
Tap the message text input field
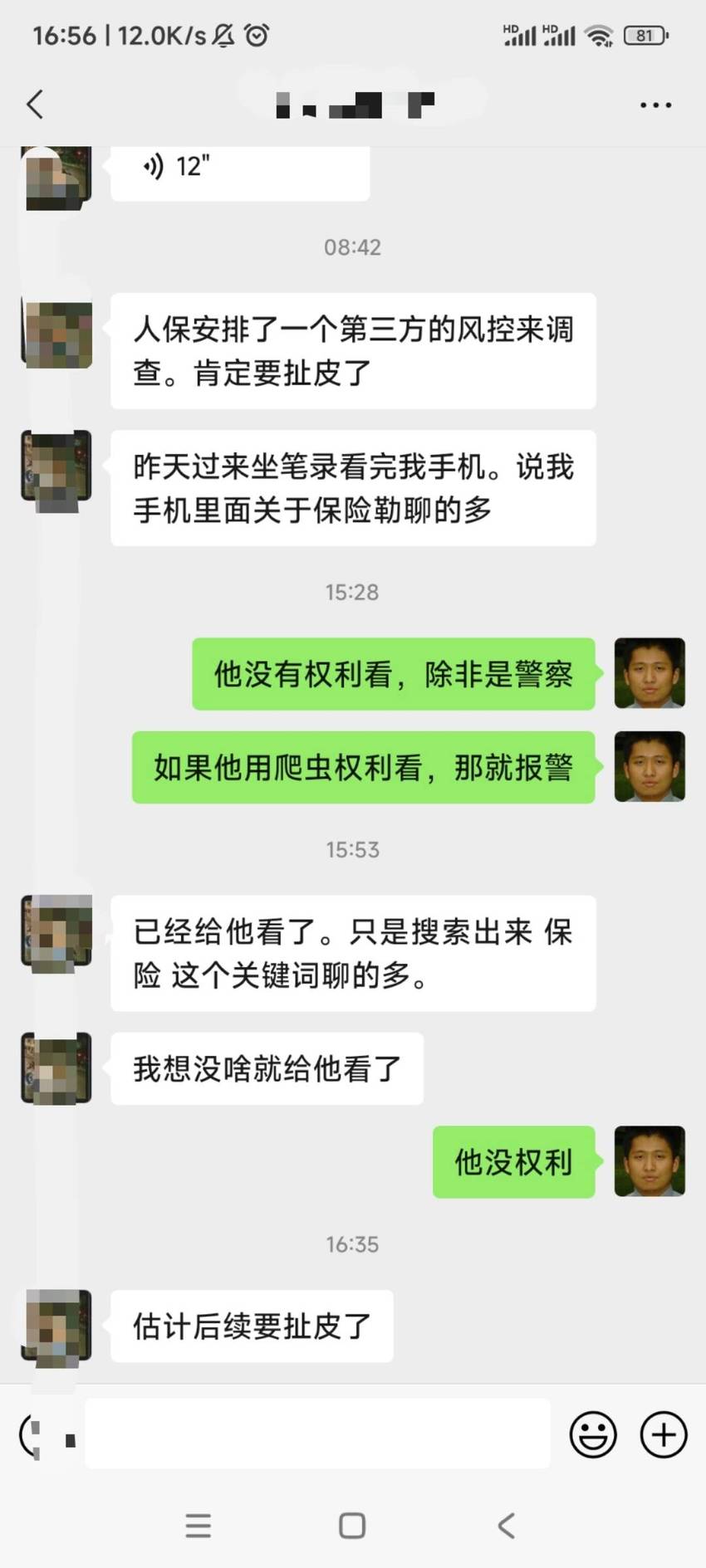[x=317, y=1434]
